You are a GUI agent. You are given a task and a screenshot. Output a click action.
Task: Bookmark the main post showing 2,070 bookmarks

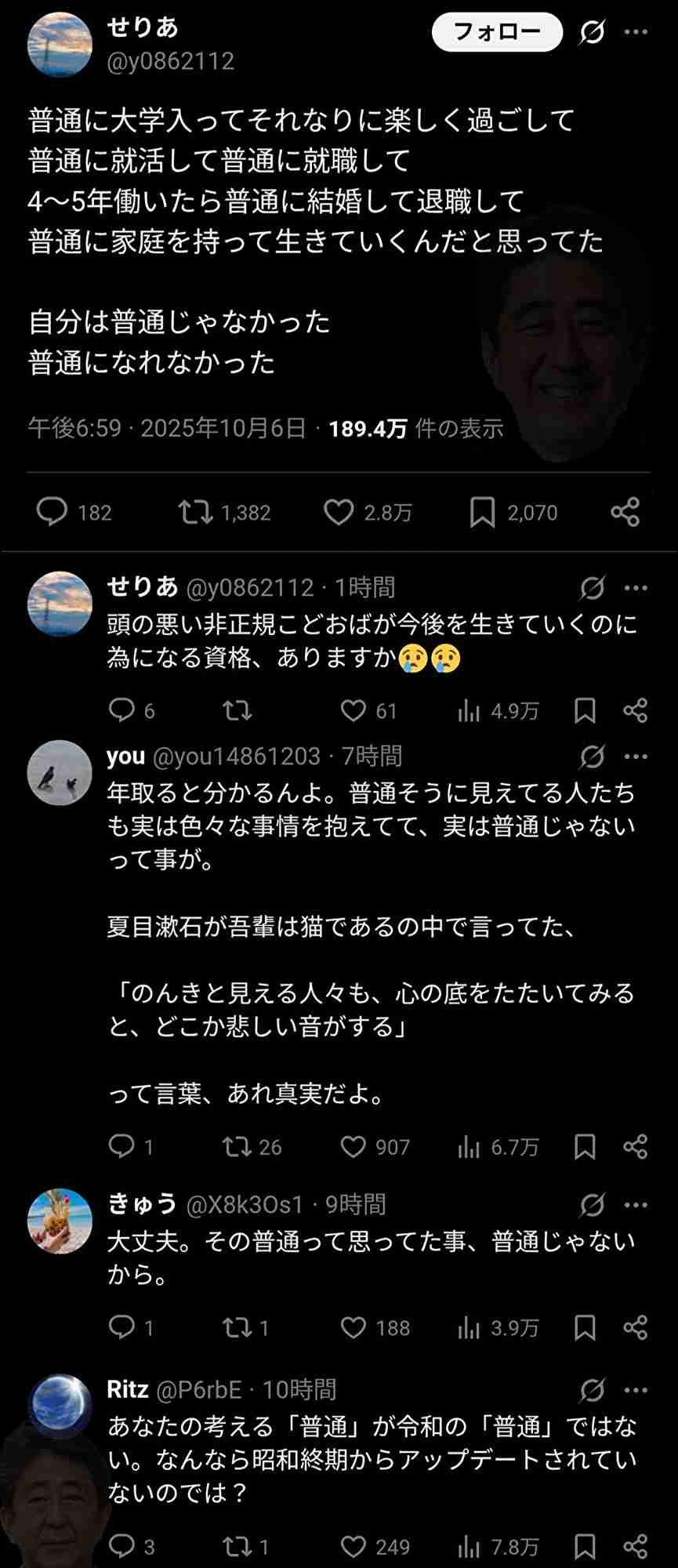coord(482,512)
